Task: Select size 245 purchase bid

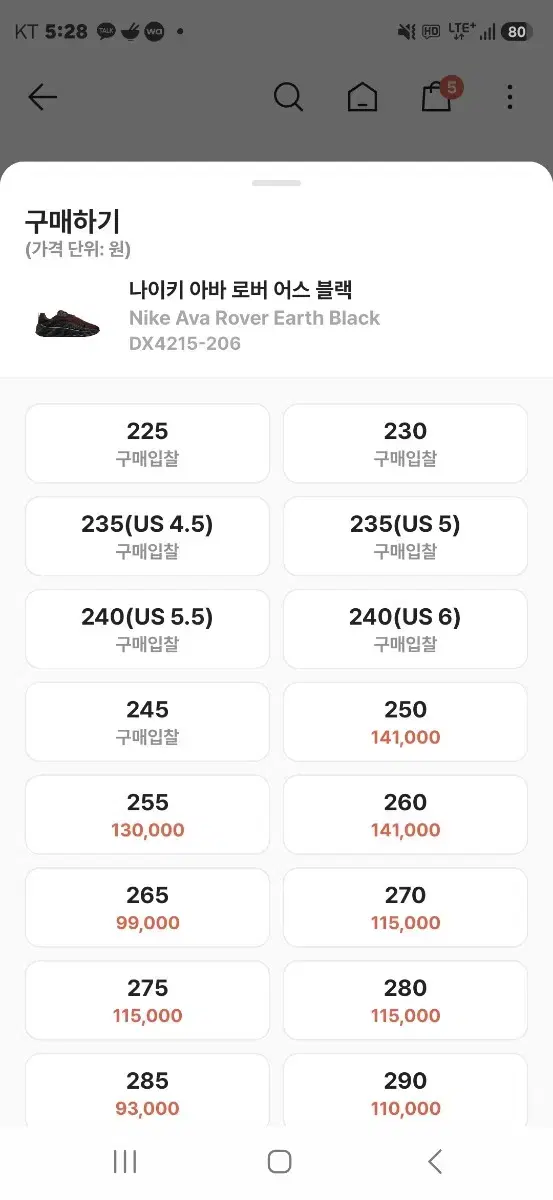Action: 147,723
